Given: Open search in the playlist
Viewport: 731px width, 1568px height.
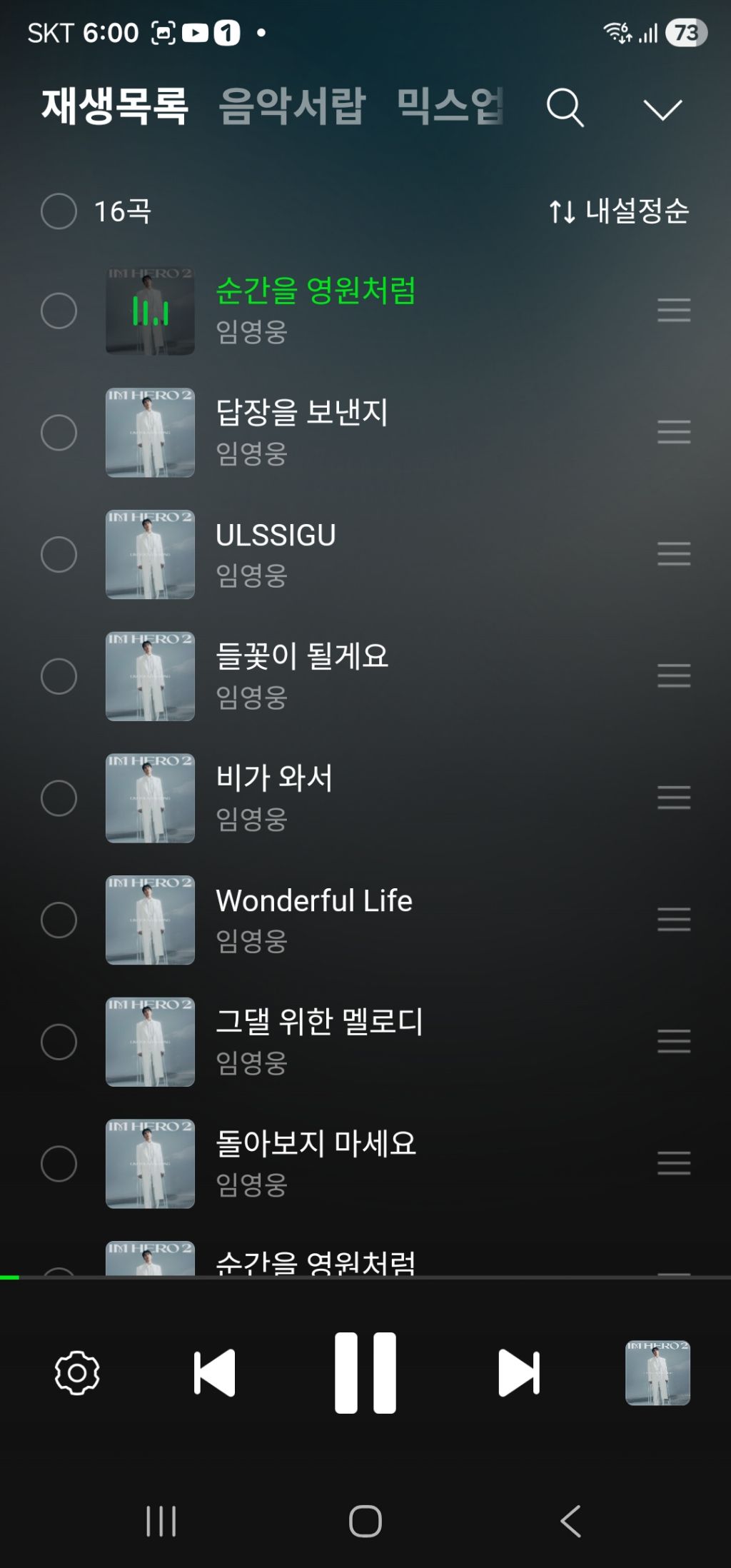Looking at the screenshot, I should pyautogui.click(x=565, y=108).
